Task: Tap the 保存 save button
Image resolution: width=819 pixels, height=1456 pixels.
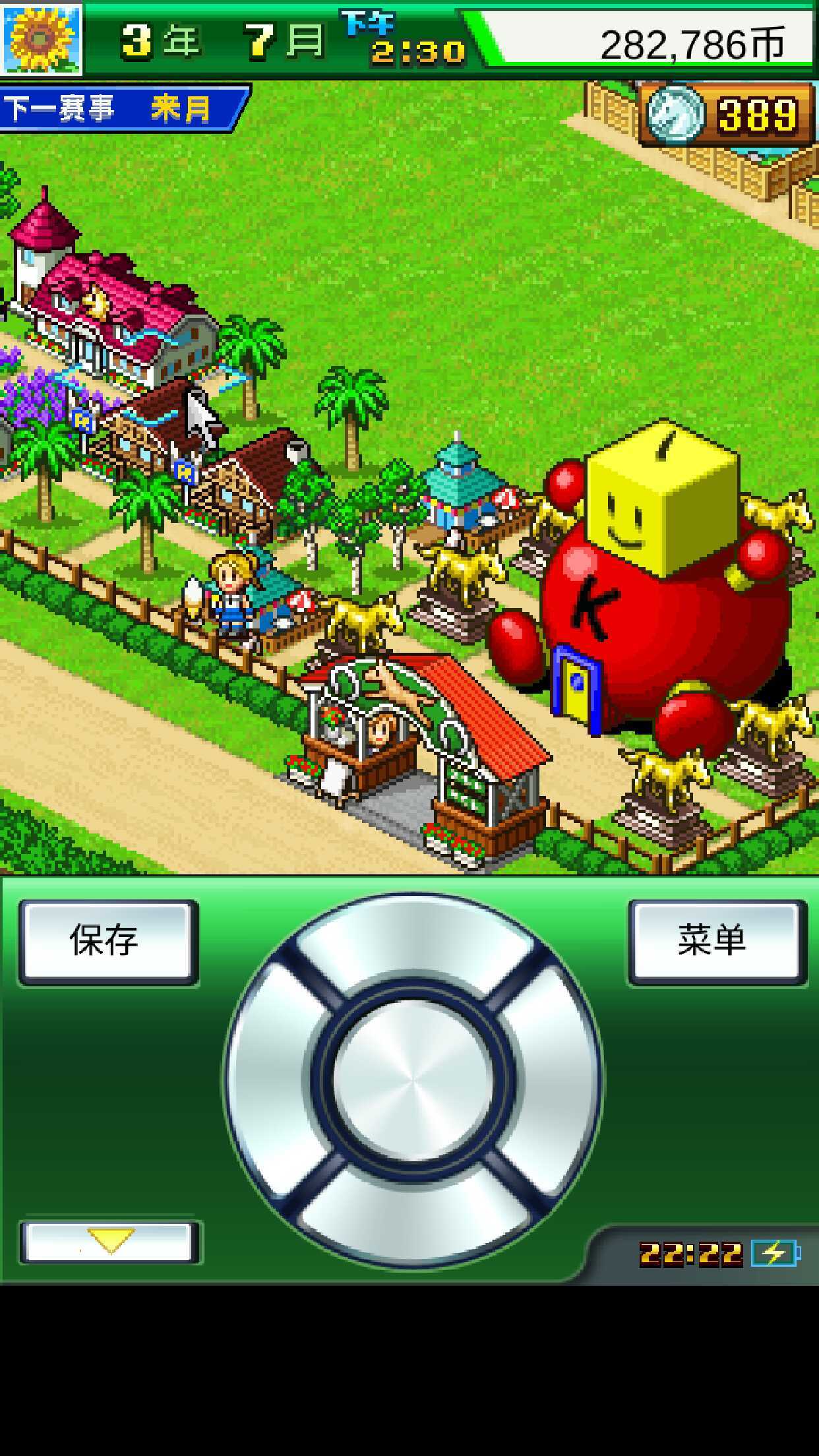Action: click(x=109, y=942)
